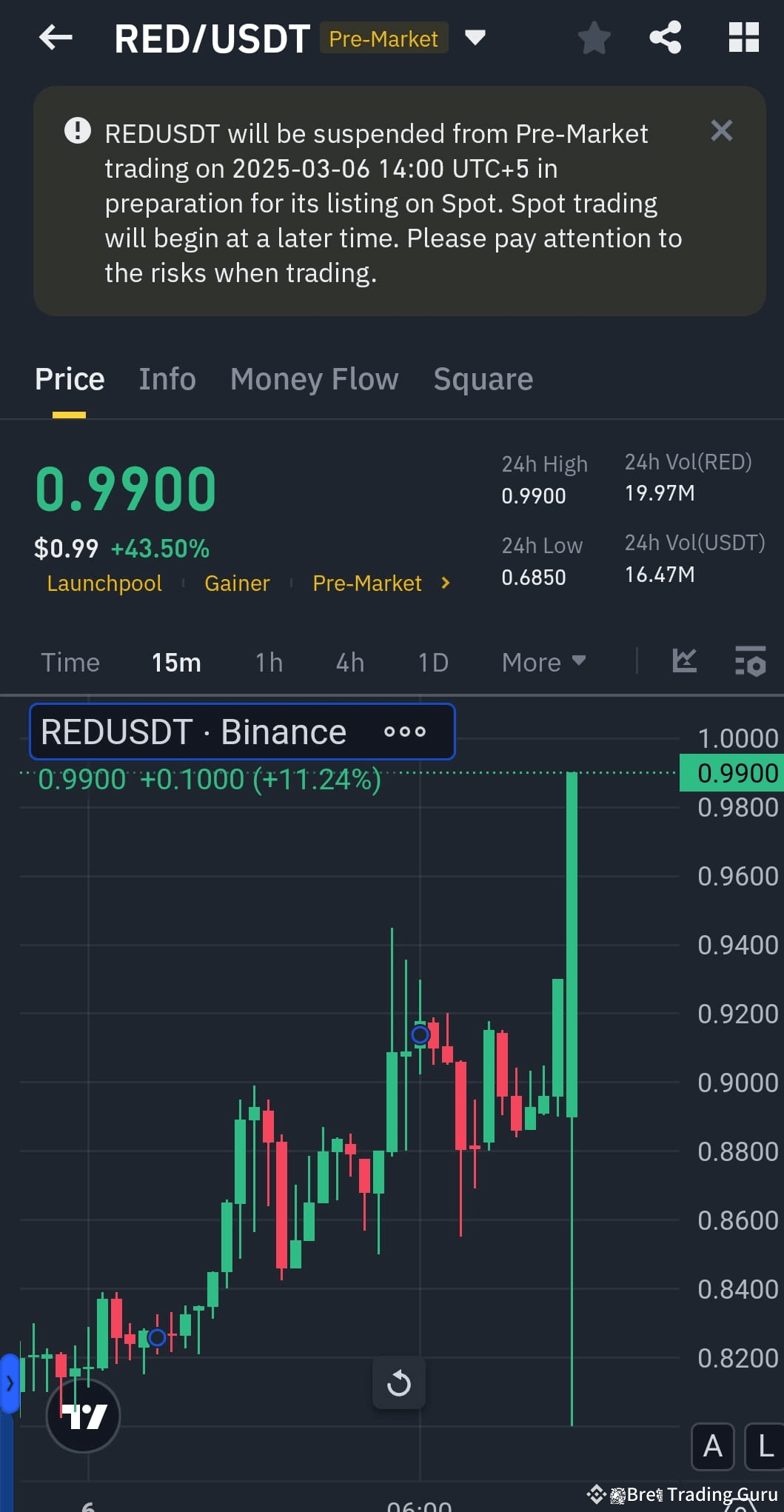The image size is (784, 1512).
Task: Open the Launchpool link
Action: click(x=104, y=583)
